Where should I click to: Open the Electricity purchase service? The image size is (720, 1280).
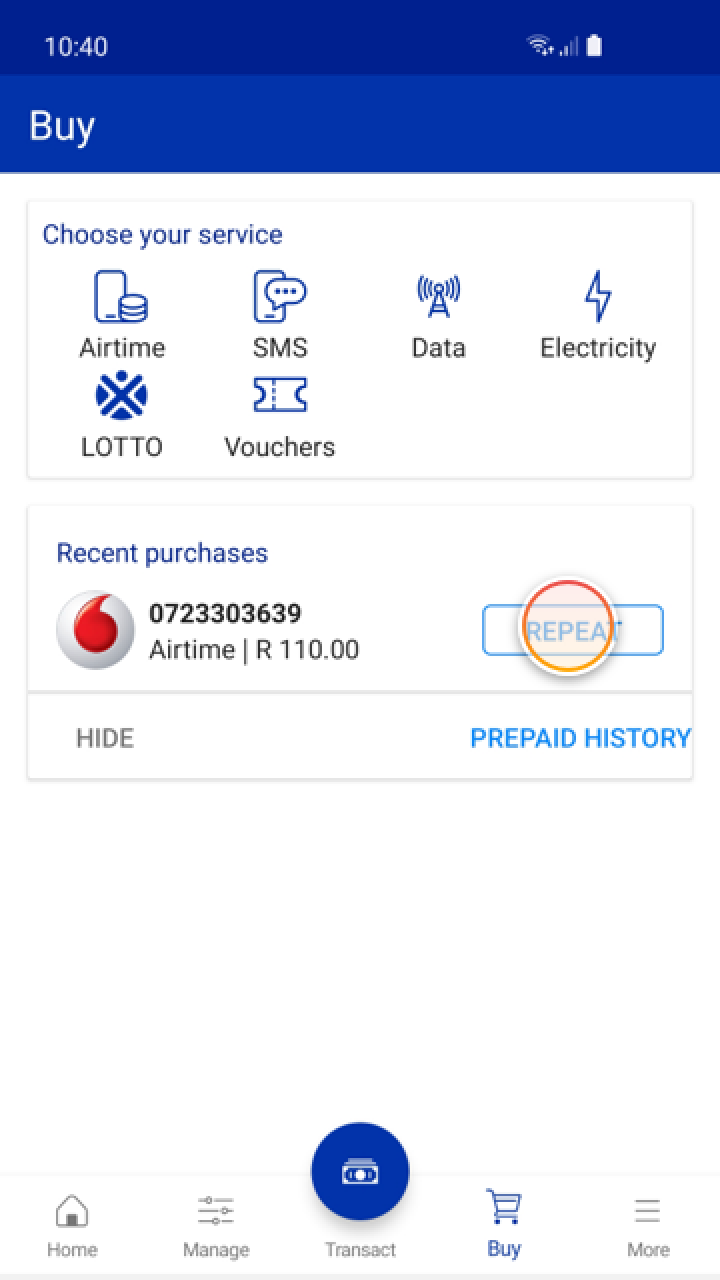click(597, 295)
